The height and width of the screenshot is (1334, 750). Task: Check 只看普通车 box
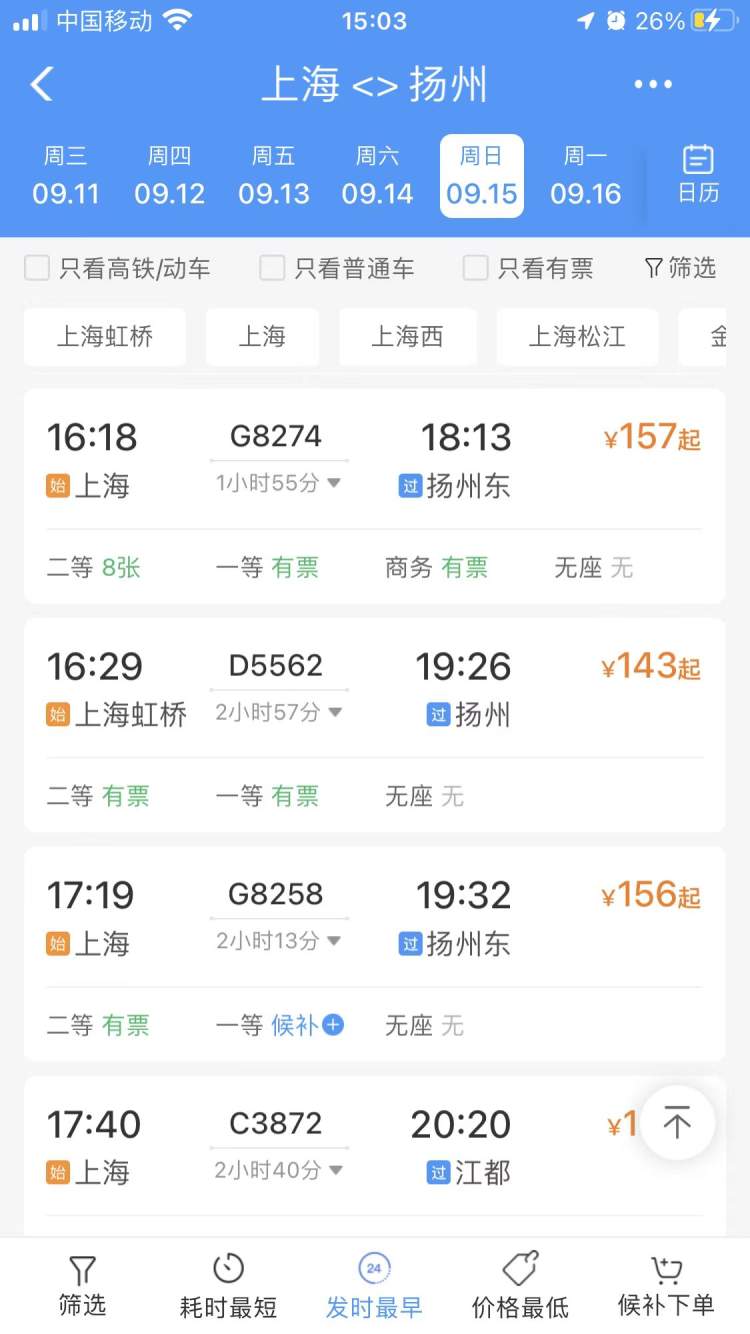pos(272,268)
